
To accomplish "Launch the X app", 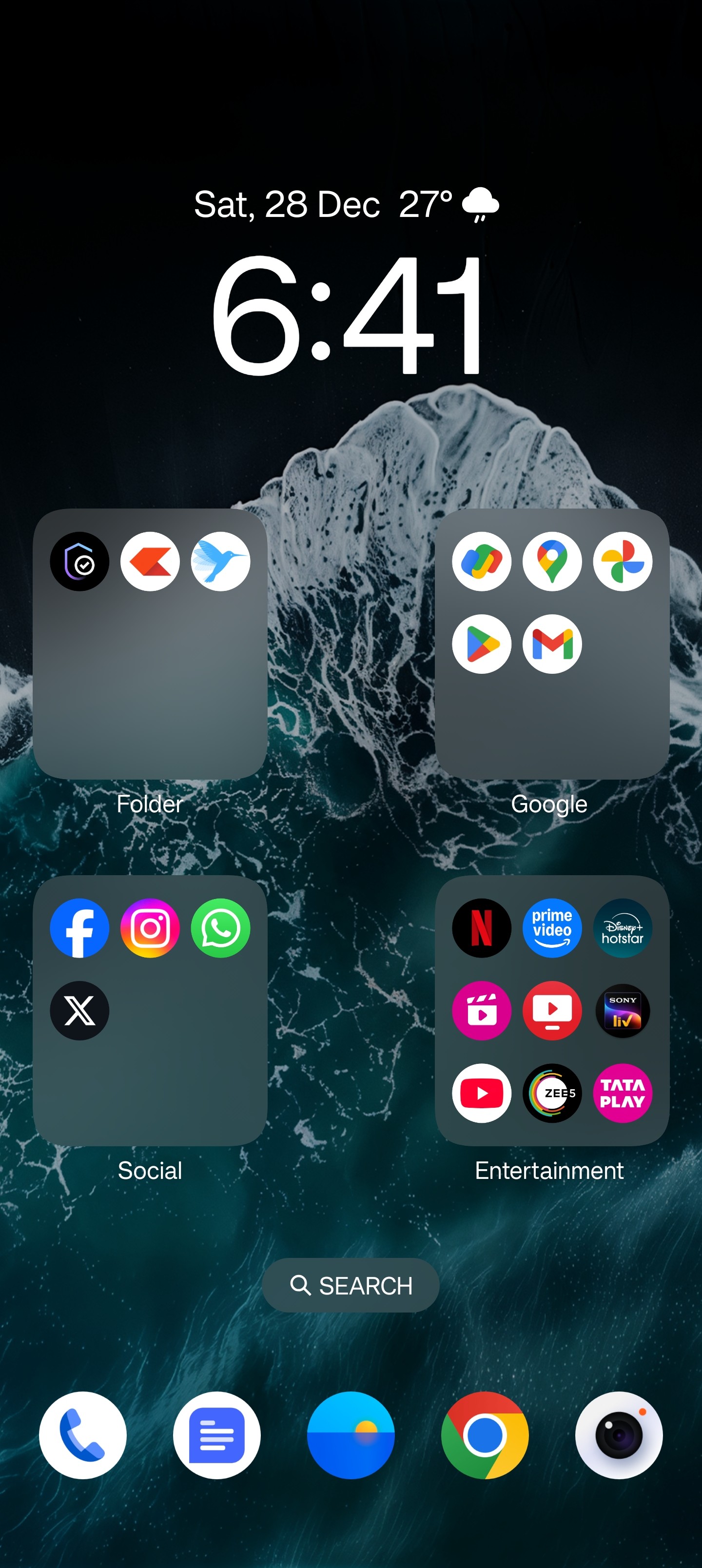I will (x=79, y=1010).
